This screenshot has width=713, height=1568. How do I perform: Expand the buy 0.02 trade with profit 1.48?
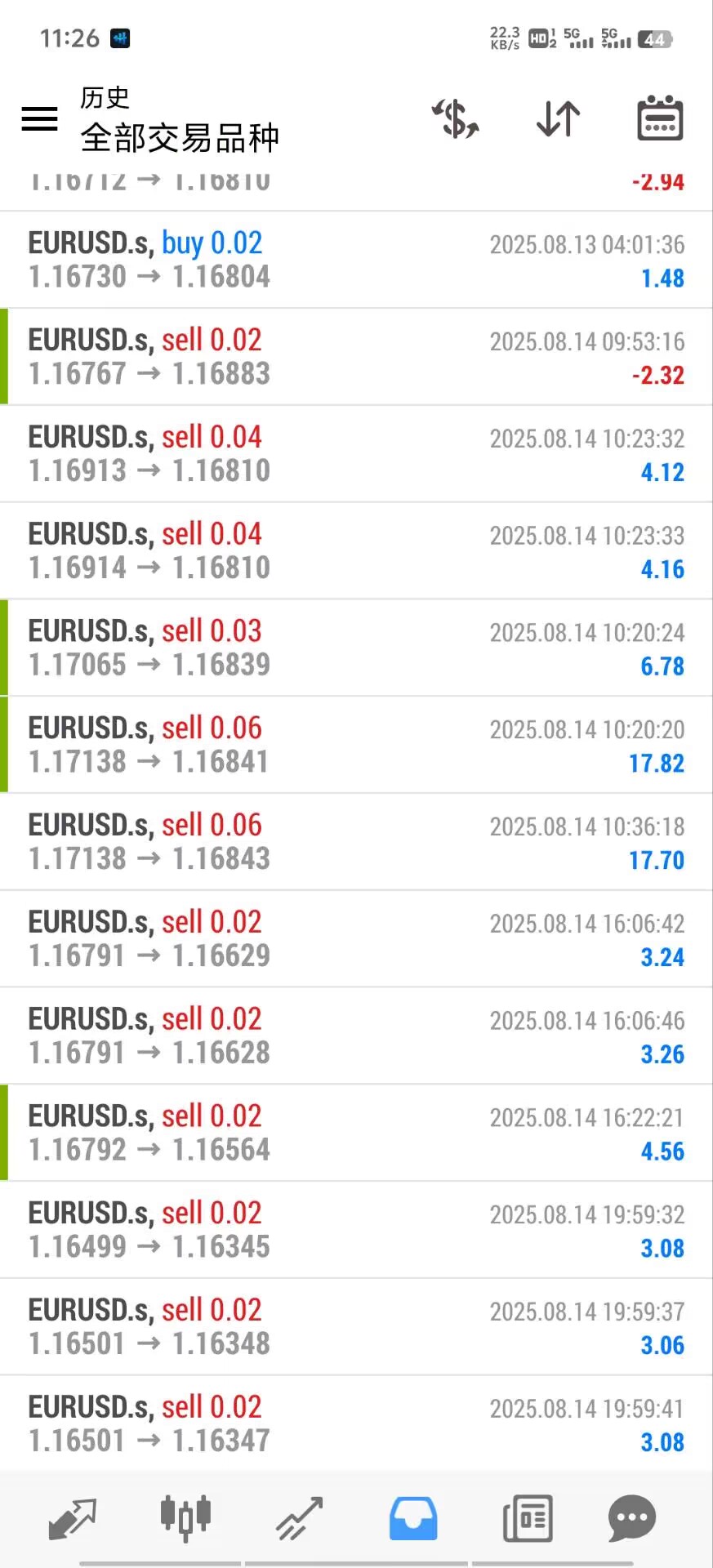tap(356, 260)
